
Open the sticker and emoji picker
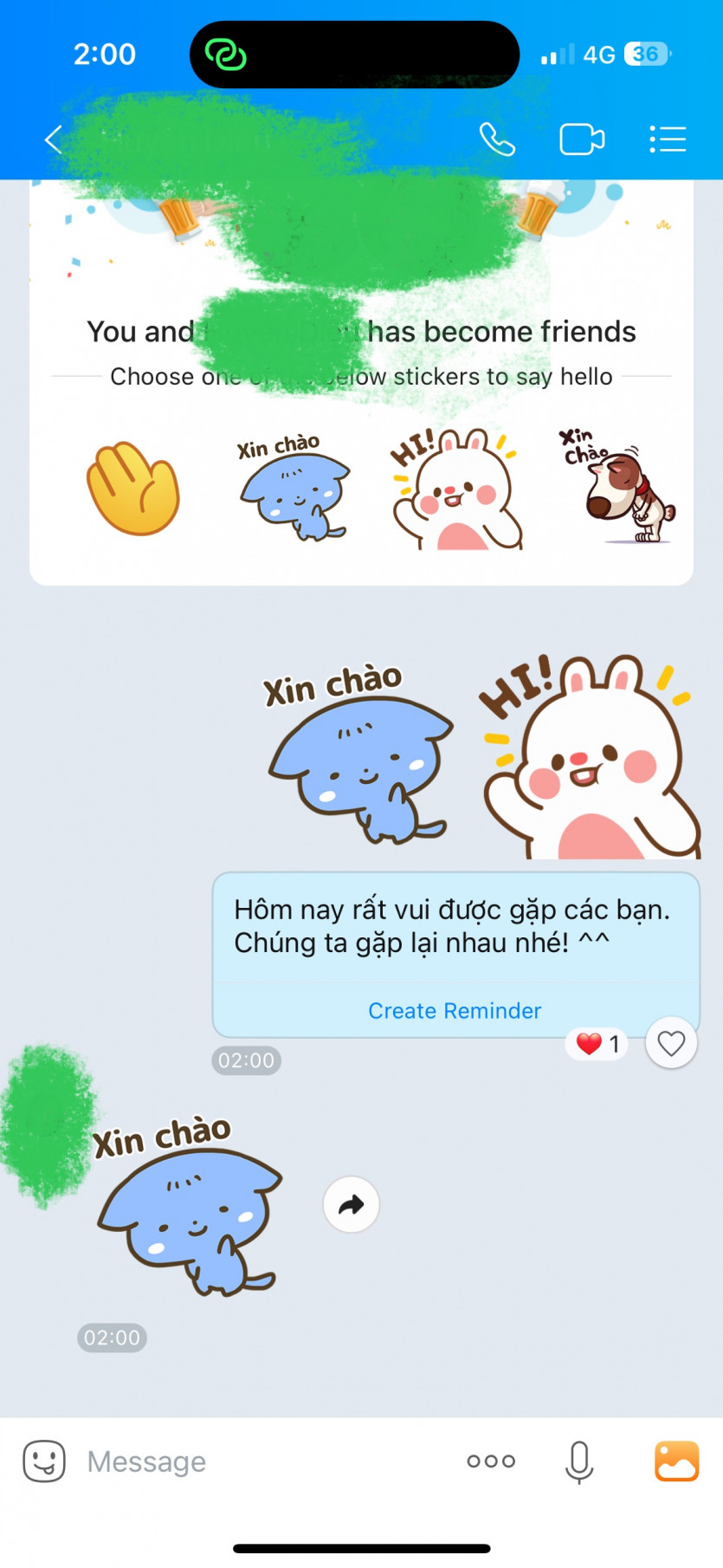point(44,1461)
